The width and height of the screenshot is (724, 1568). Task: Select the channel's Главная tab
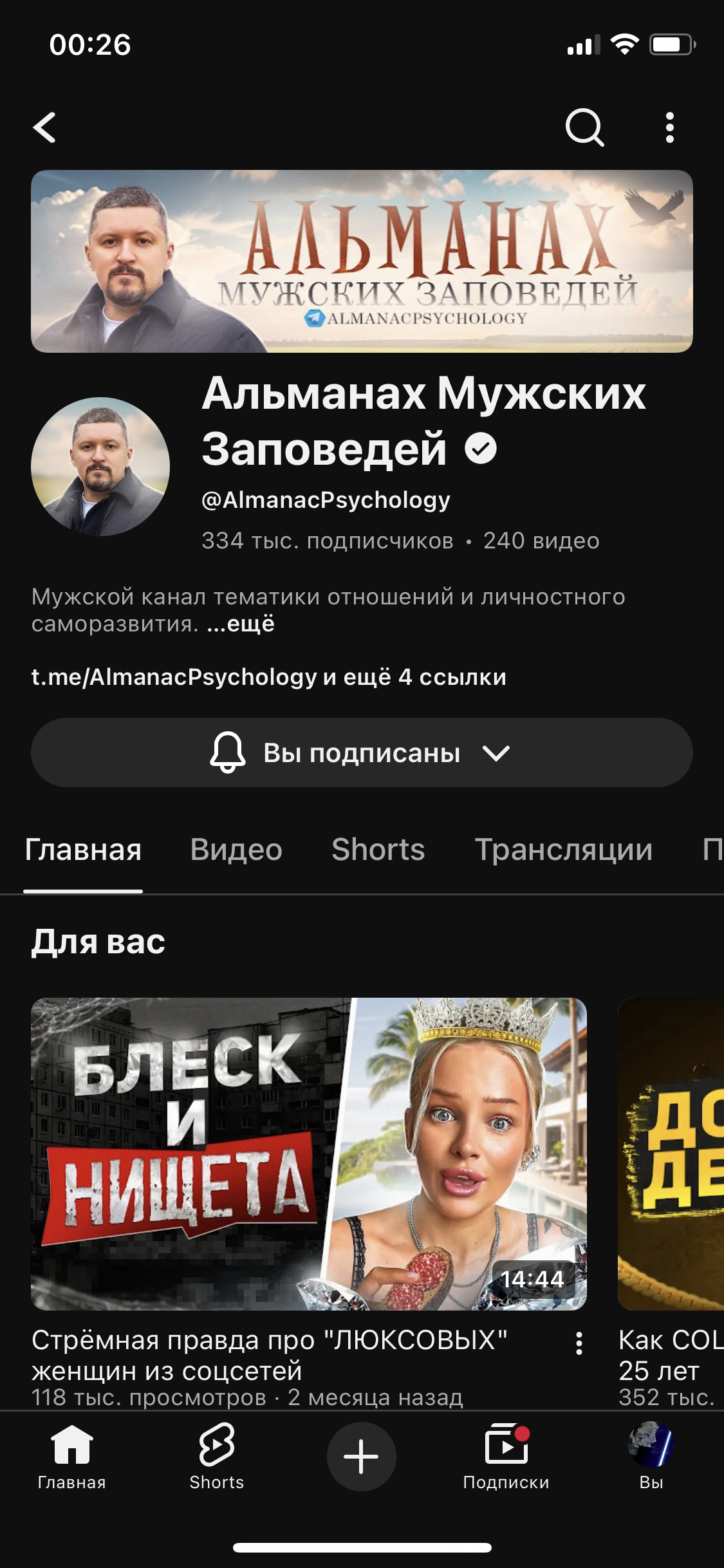tap(83, 850)
